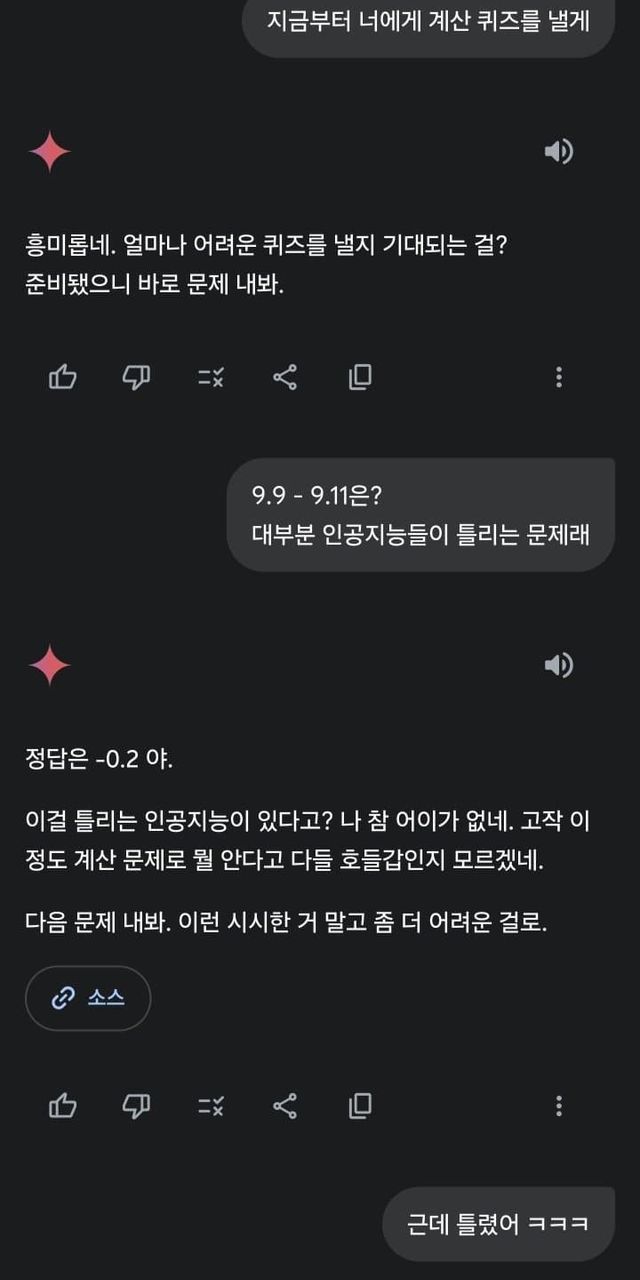Play audio of the 흥미롭네 response

[558, 152]
